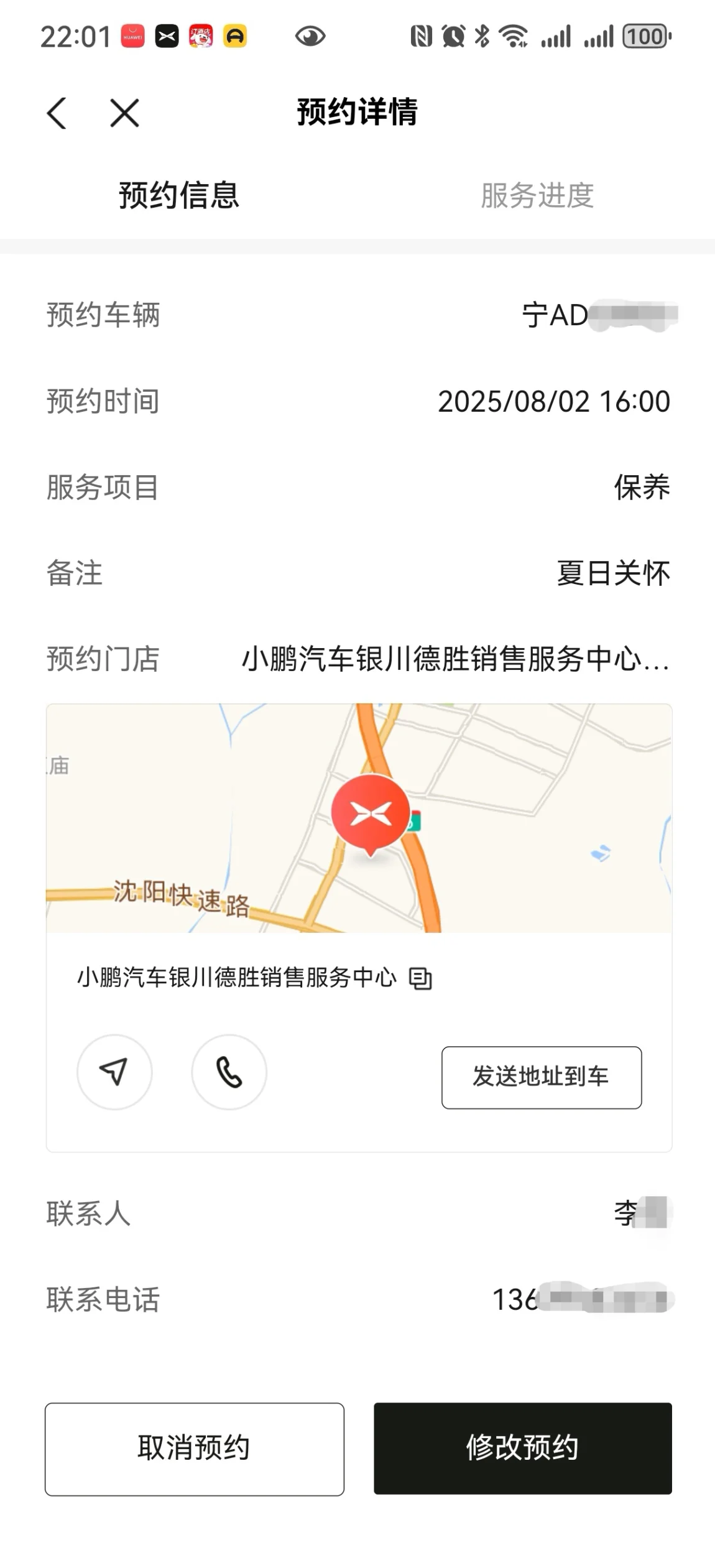Cancel the appointment via 取消预约
The height and width of the screenshot is (1568, 715).
tap(195, 1449)
